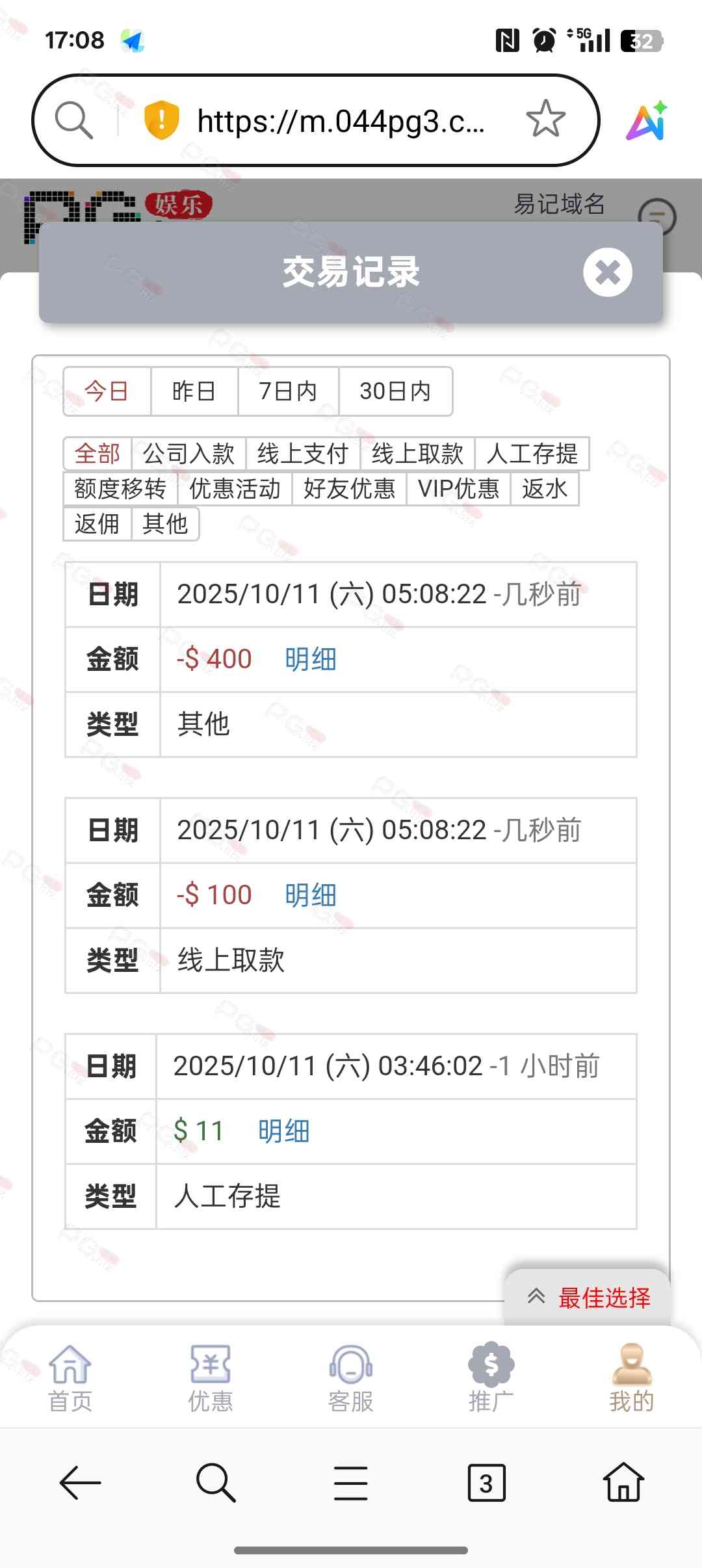Filter records by 线上支付
The width and height of the screenshot is (702, 1568).
pyautogui.click(x=303, y=454)
